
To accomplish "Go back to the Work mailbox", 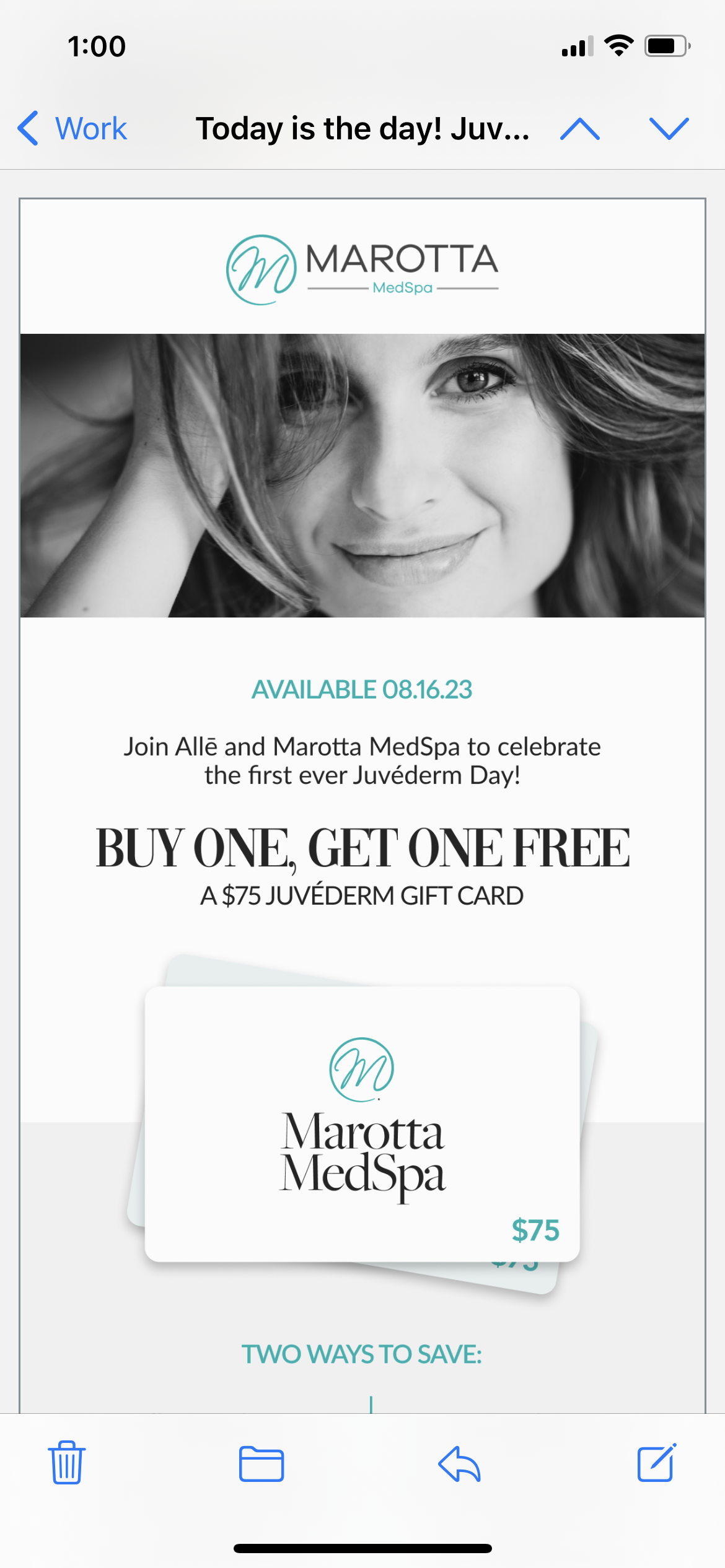I will point(72,129).
